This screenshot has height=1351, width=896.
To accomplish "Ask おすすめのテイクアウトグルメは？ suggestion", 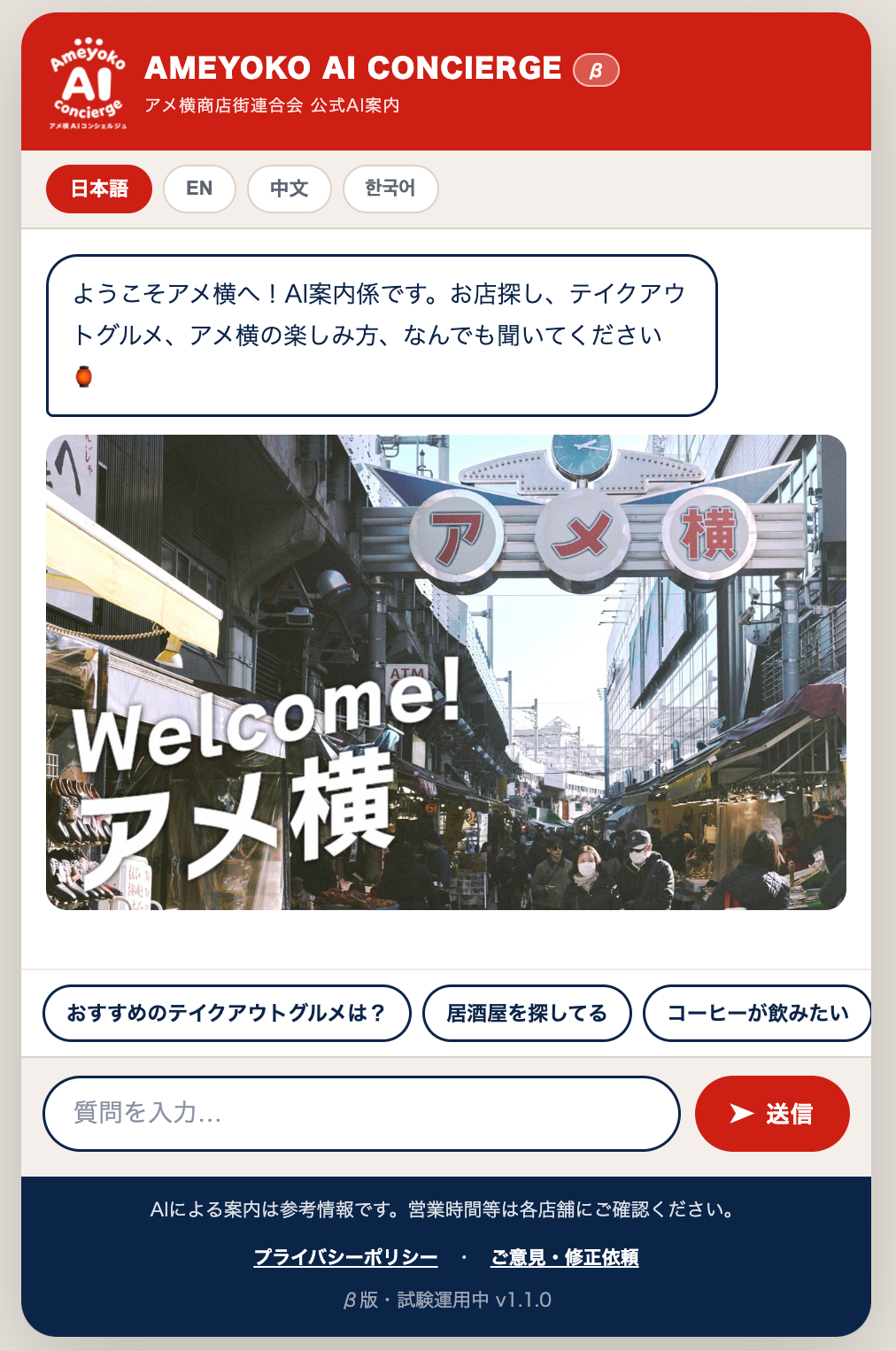I will (x=227, y=1013).
